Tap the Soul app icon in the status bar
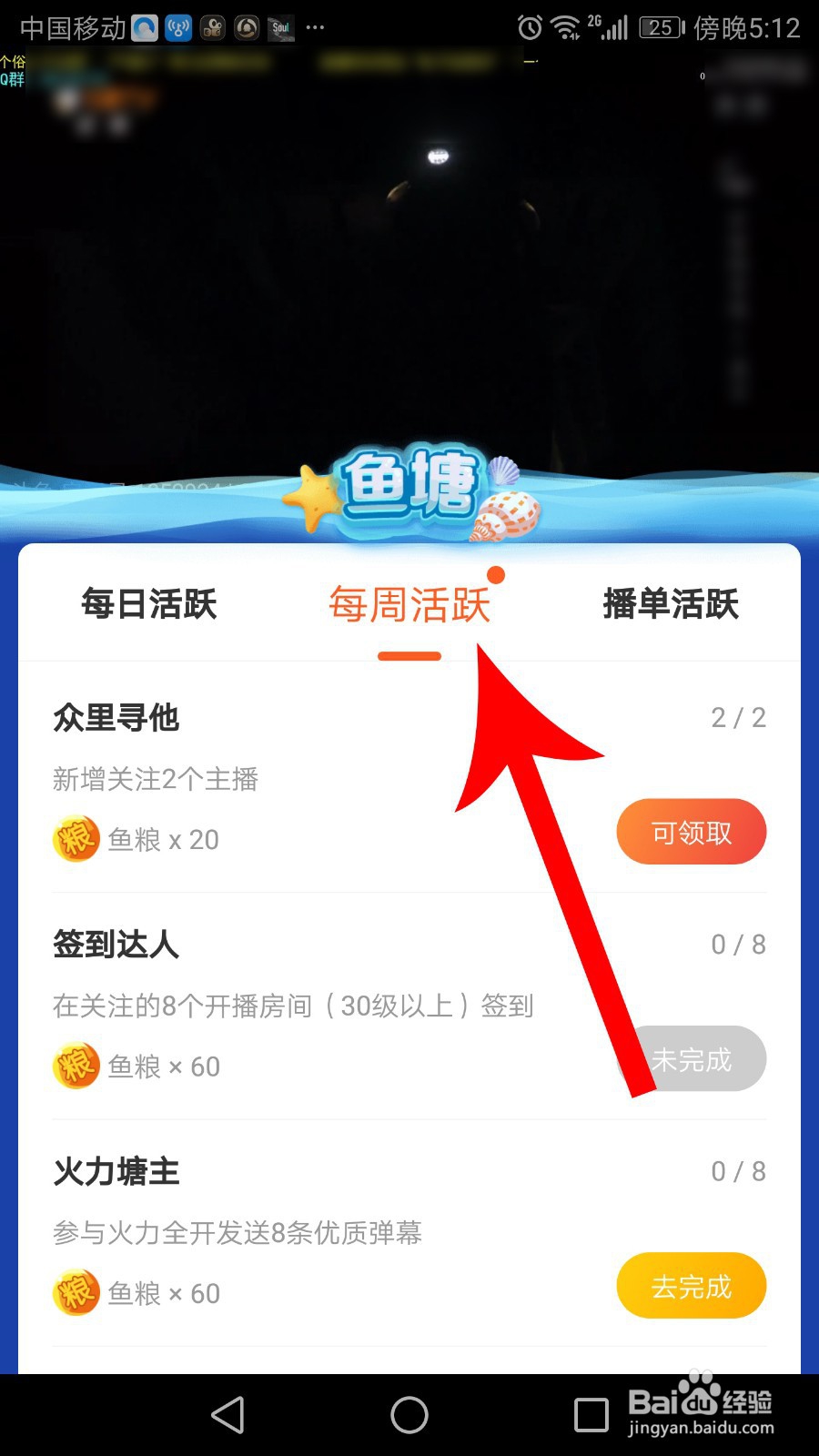 [280, 27]
